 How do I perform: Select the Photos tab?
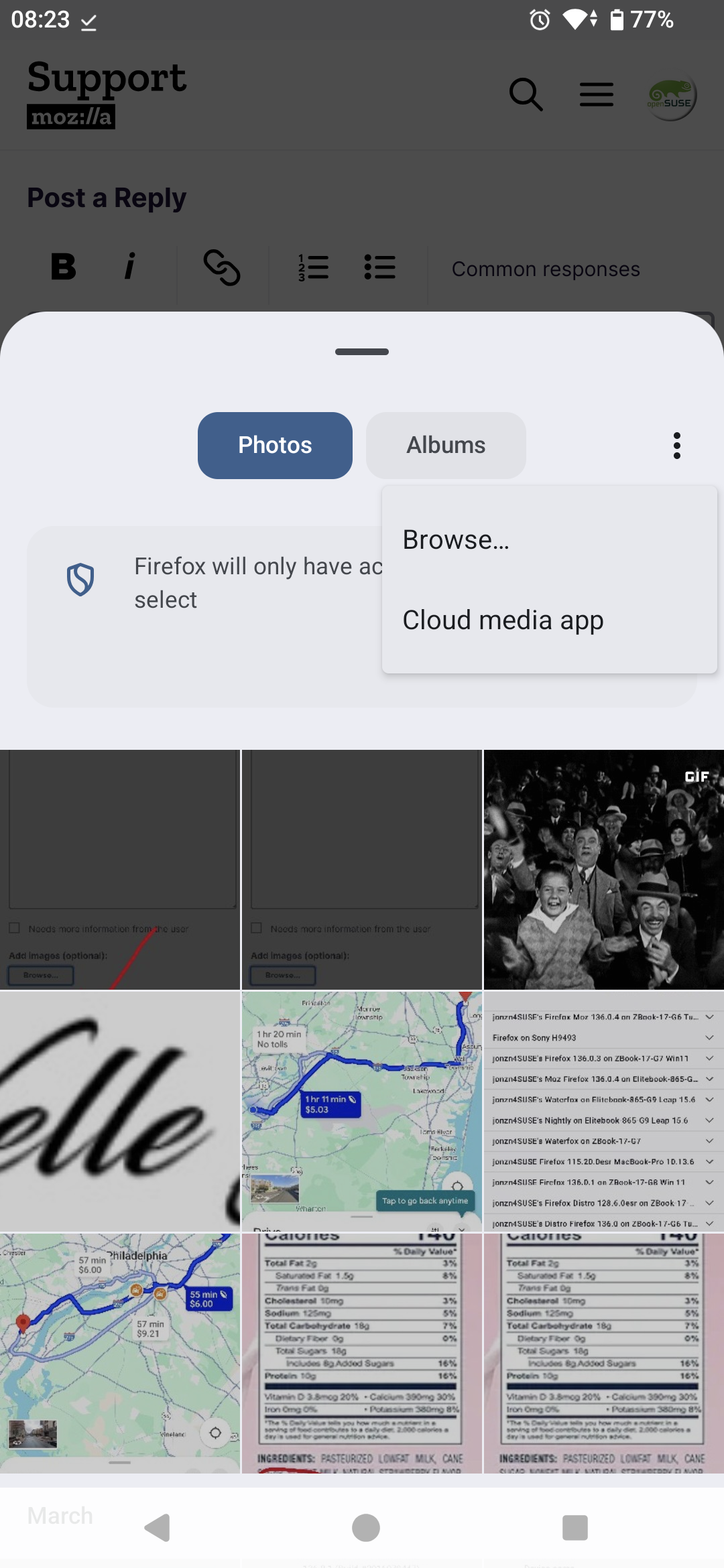pyautogui.click(x=275, y=446)
